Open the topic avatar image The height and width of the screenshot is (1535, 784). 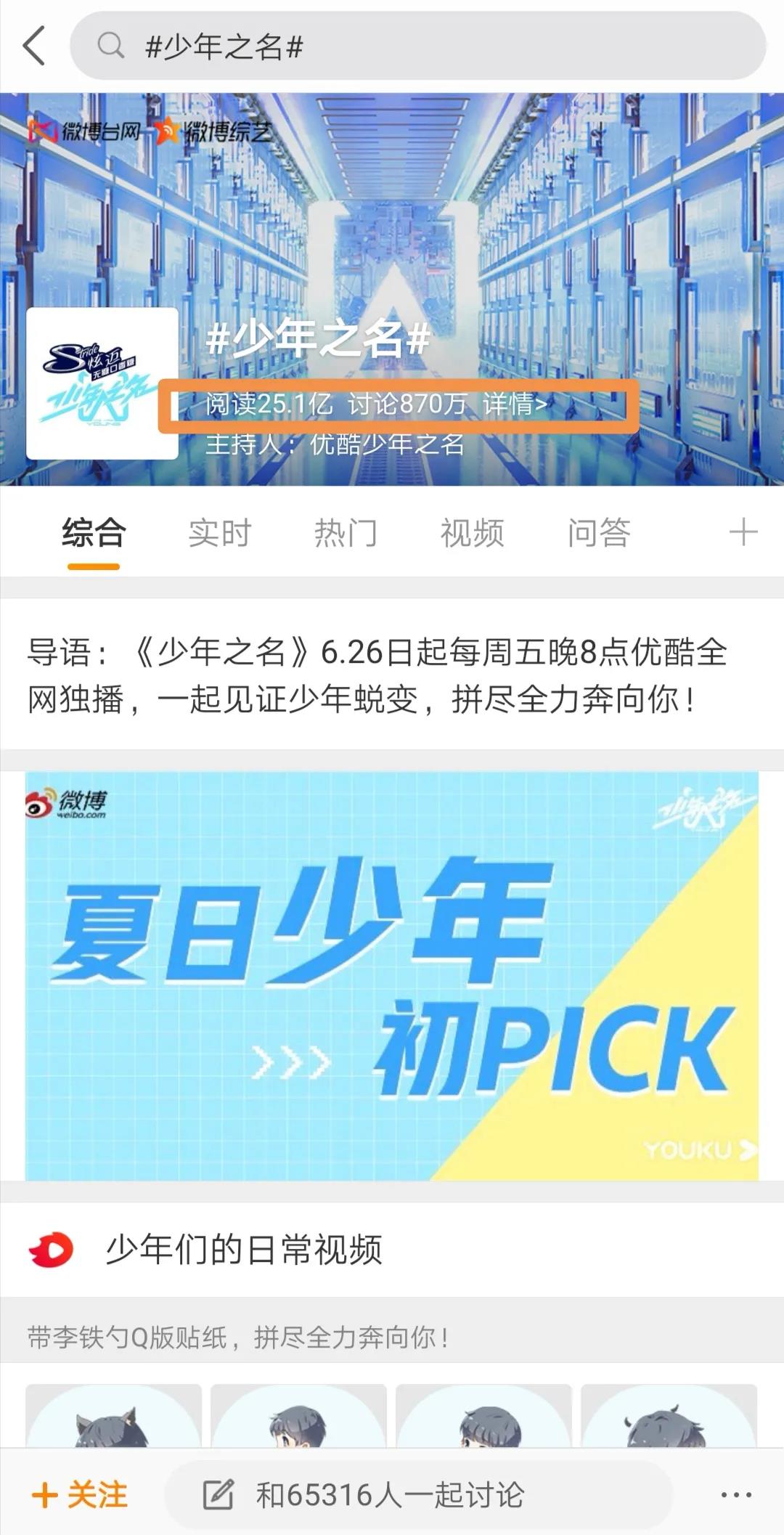[x=102, y=383]
